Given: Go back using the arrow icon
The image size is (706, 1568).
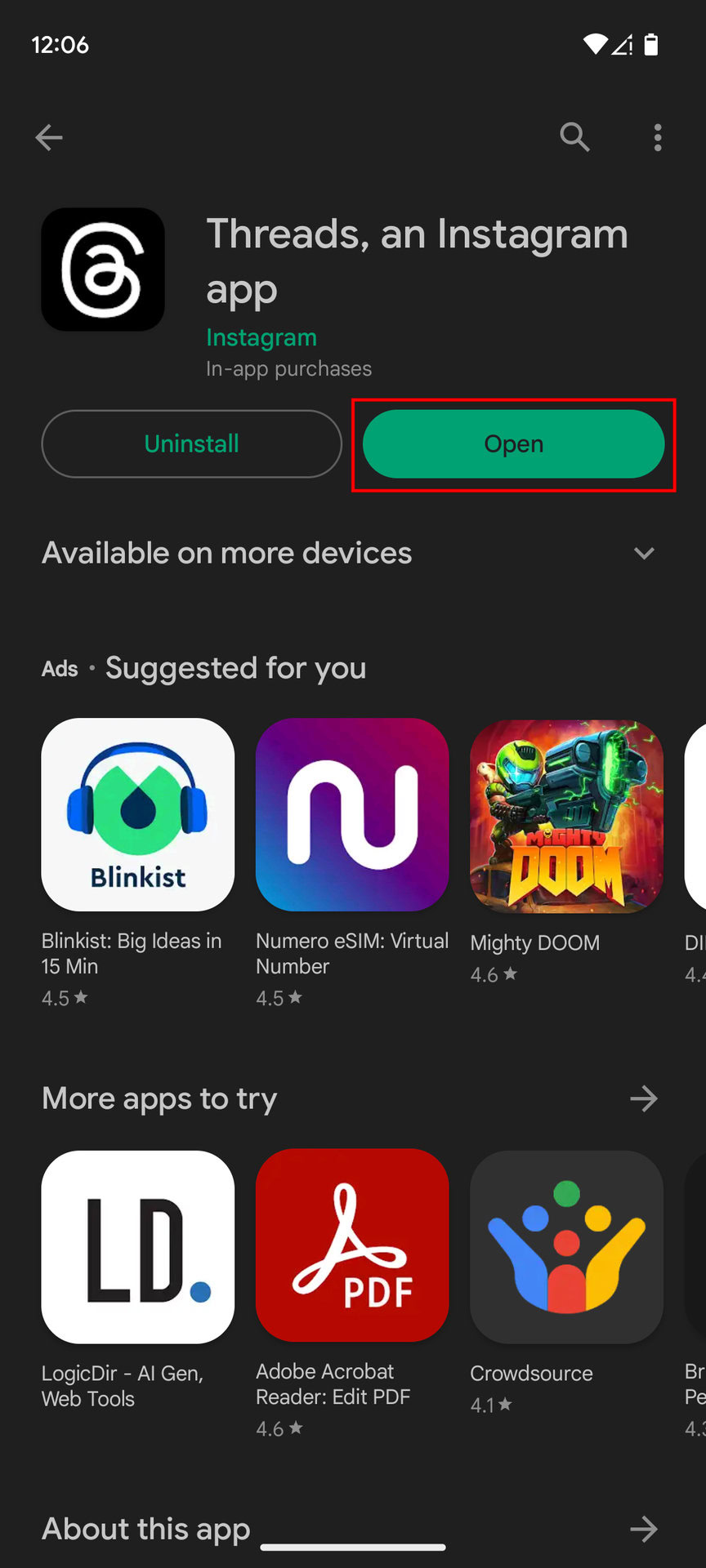Looking at the screenshot, I should [49, 137].
